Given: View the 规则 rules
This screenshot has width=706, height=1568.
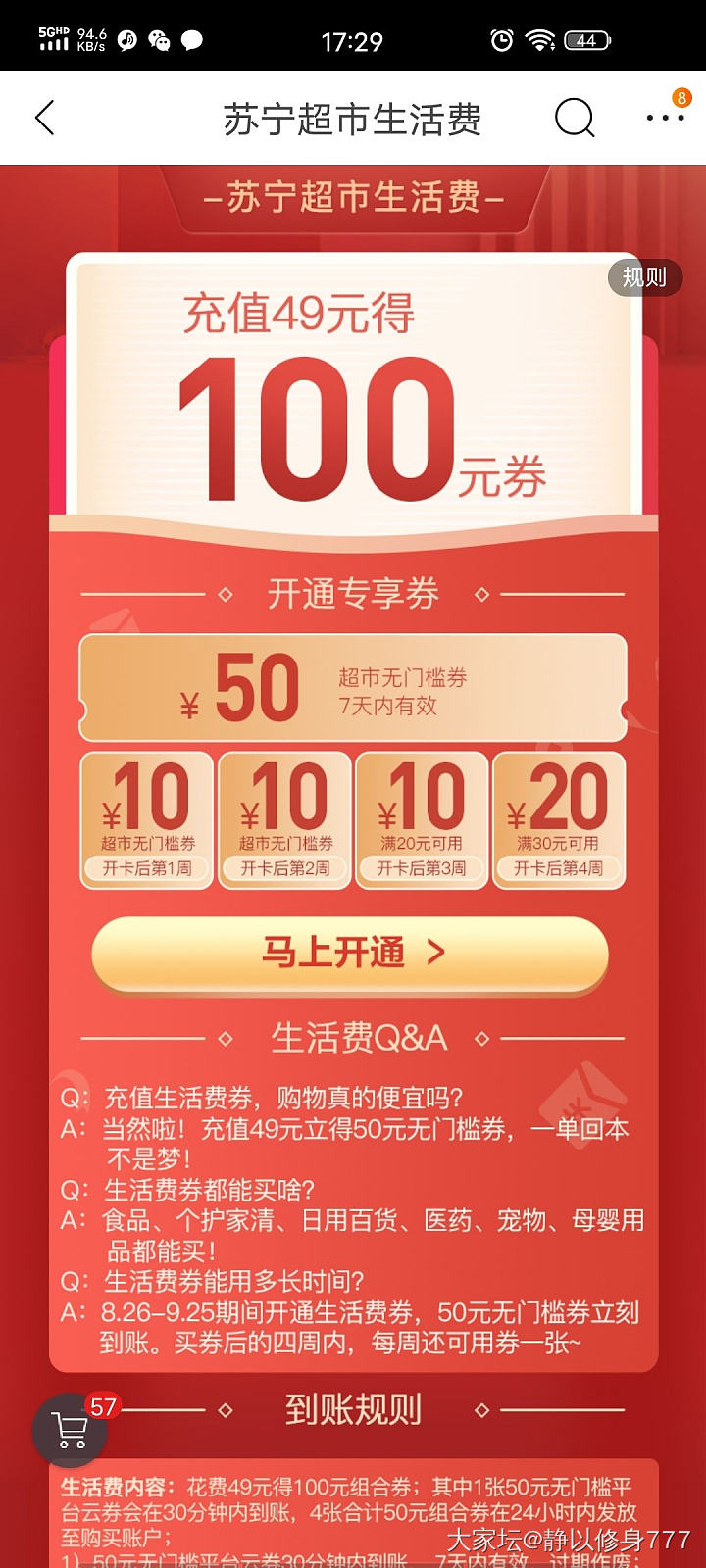Looking at the screenshot, I should pyautogui.click(x=643, y=277).
